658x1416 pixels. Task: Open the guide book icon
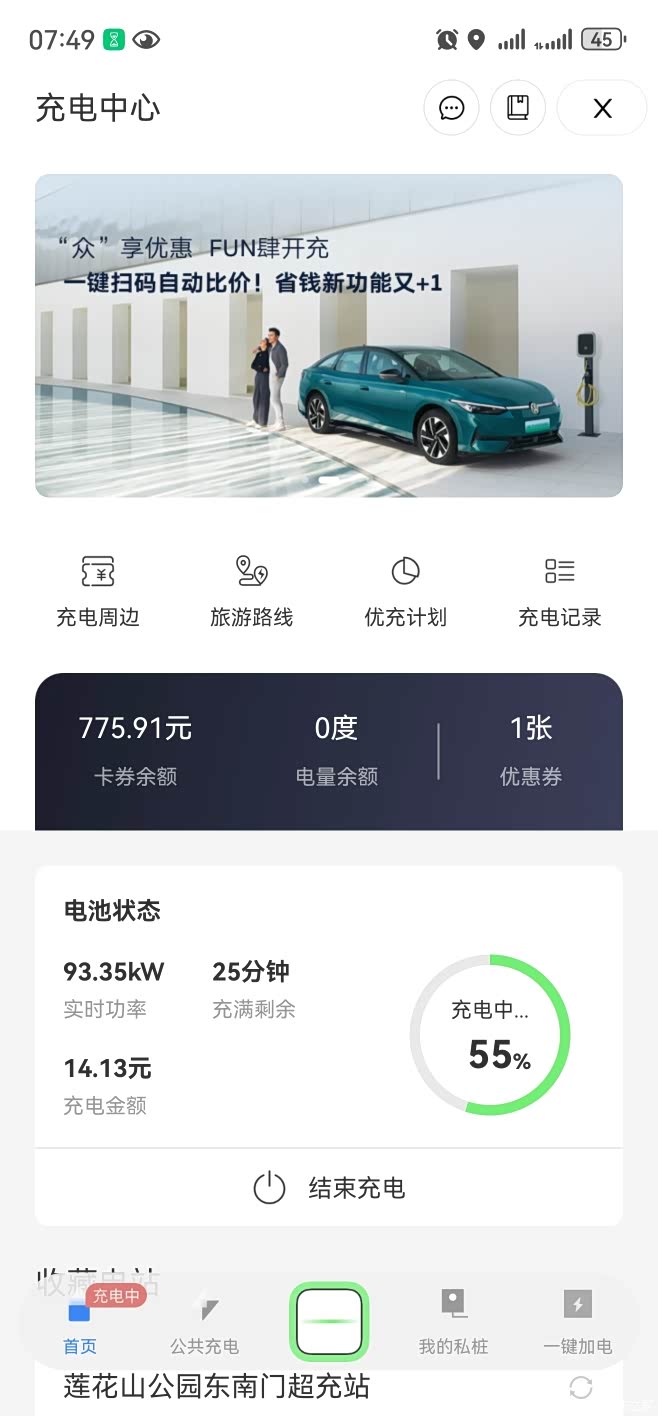517,108
